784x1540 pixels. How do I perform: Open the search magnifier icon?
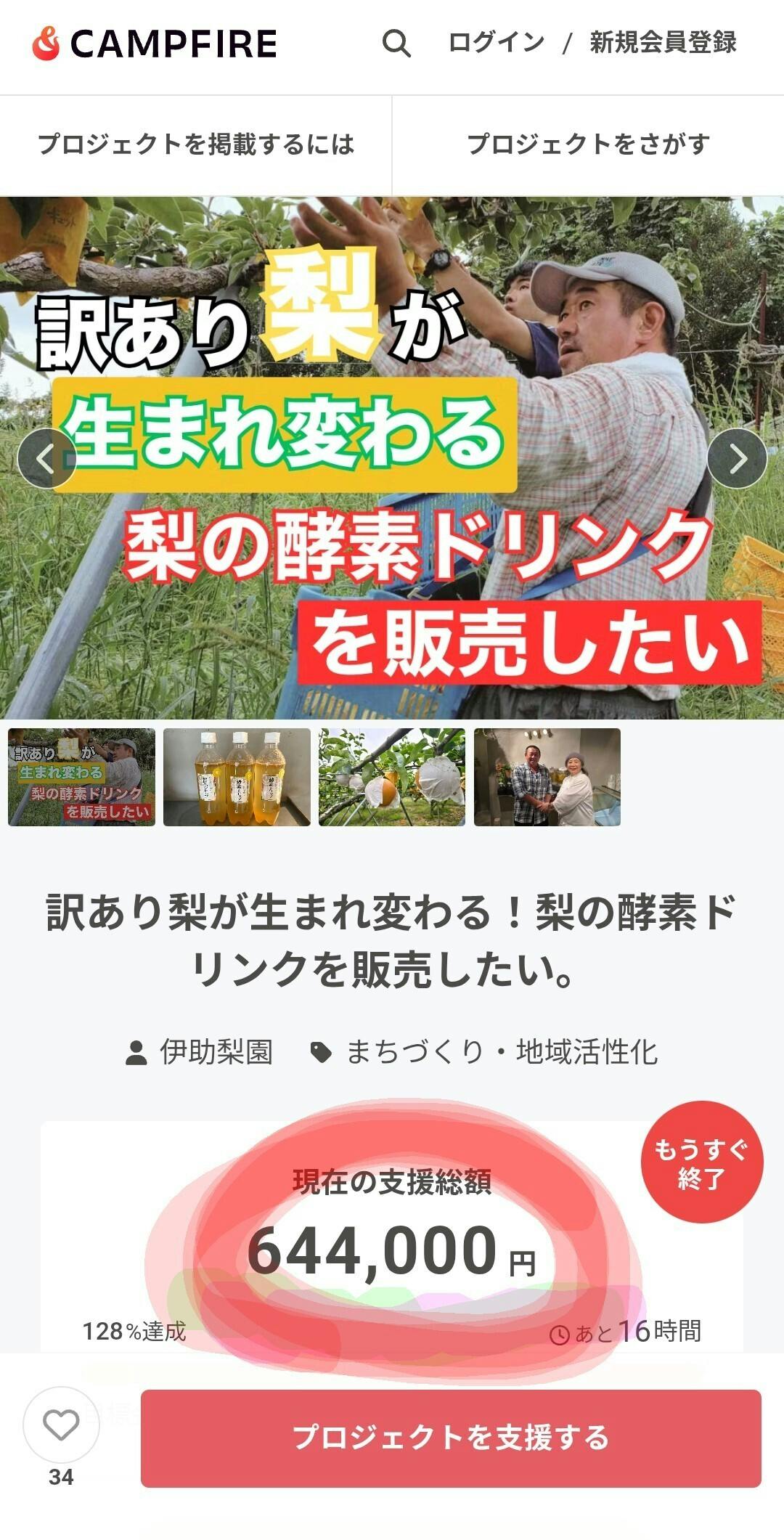point(396,43)
